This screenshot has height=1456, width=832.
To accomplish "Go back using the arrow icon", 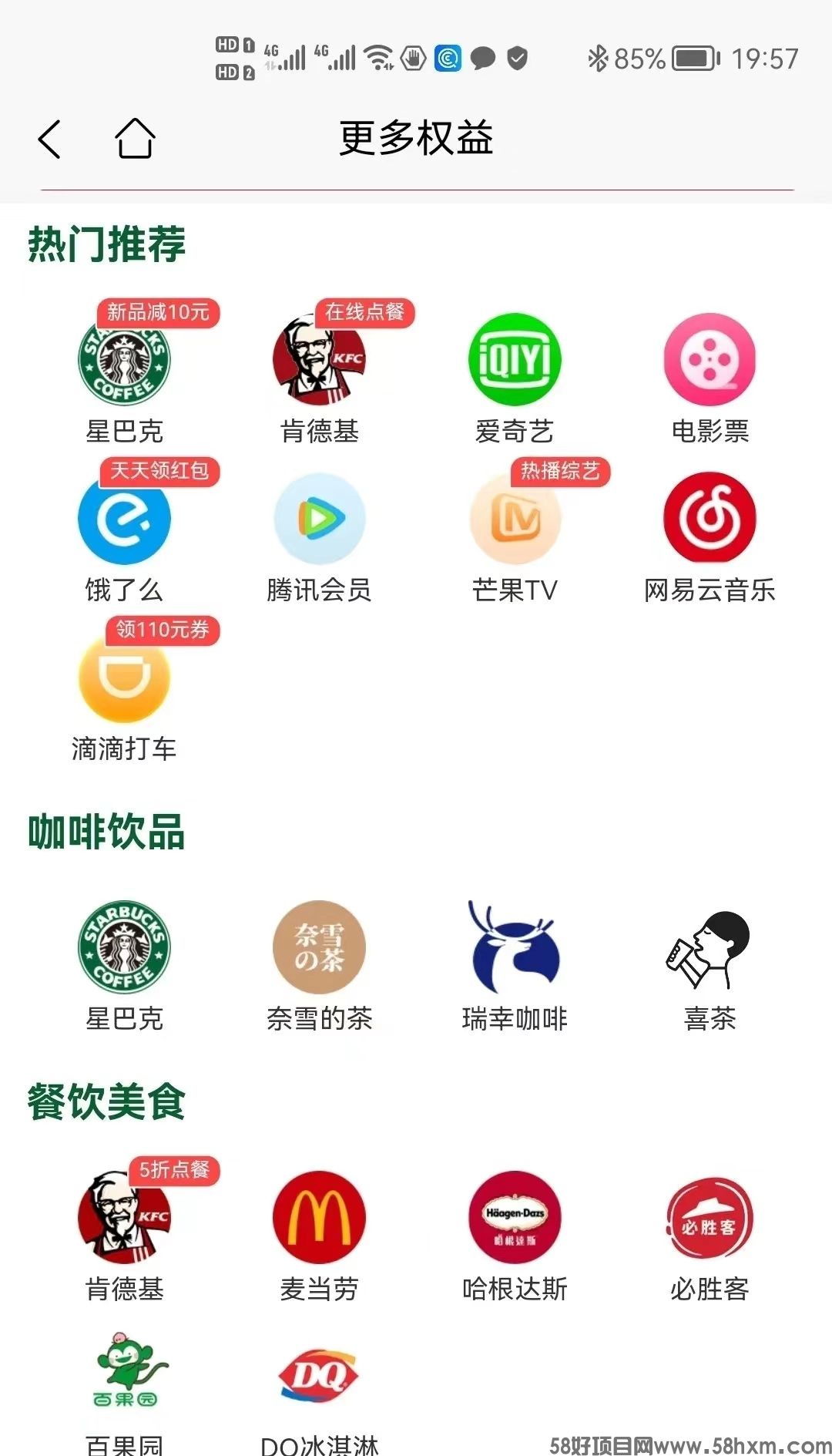I will 49,140.
